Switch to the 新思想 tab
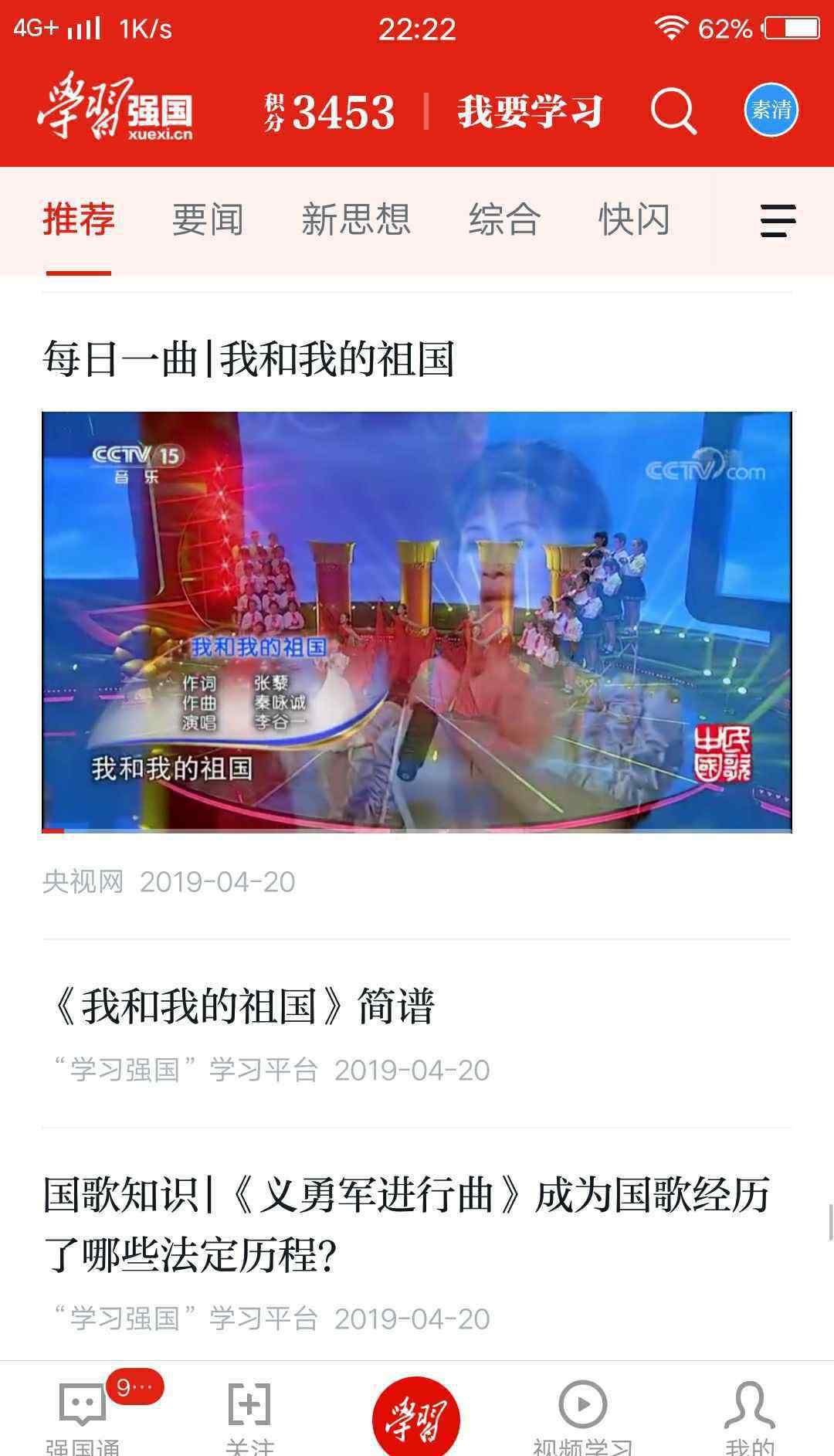This screenshot has height=1456, width=834. tap(355, 219)
